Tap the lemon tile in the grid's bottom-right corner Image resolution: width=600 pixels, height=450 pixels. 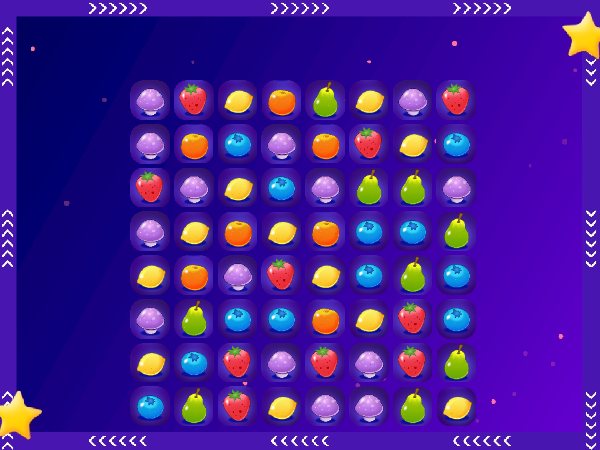click(x=456, y=407)
